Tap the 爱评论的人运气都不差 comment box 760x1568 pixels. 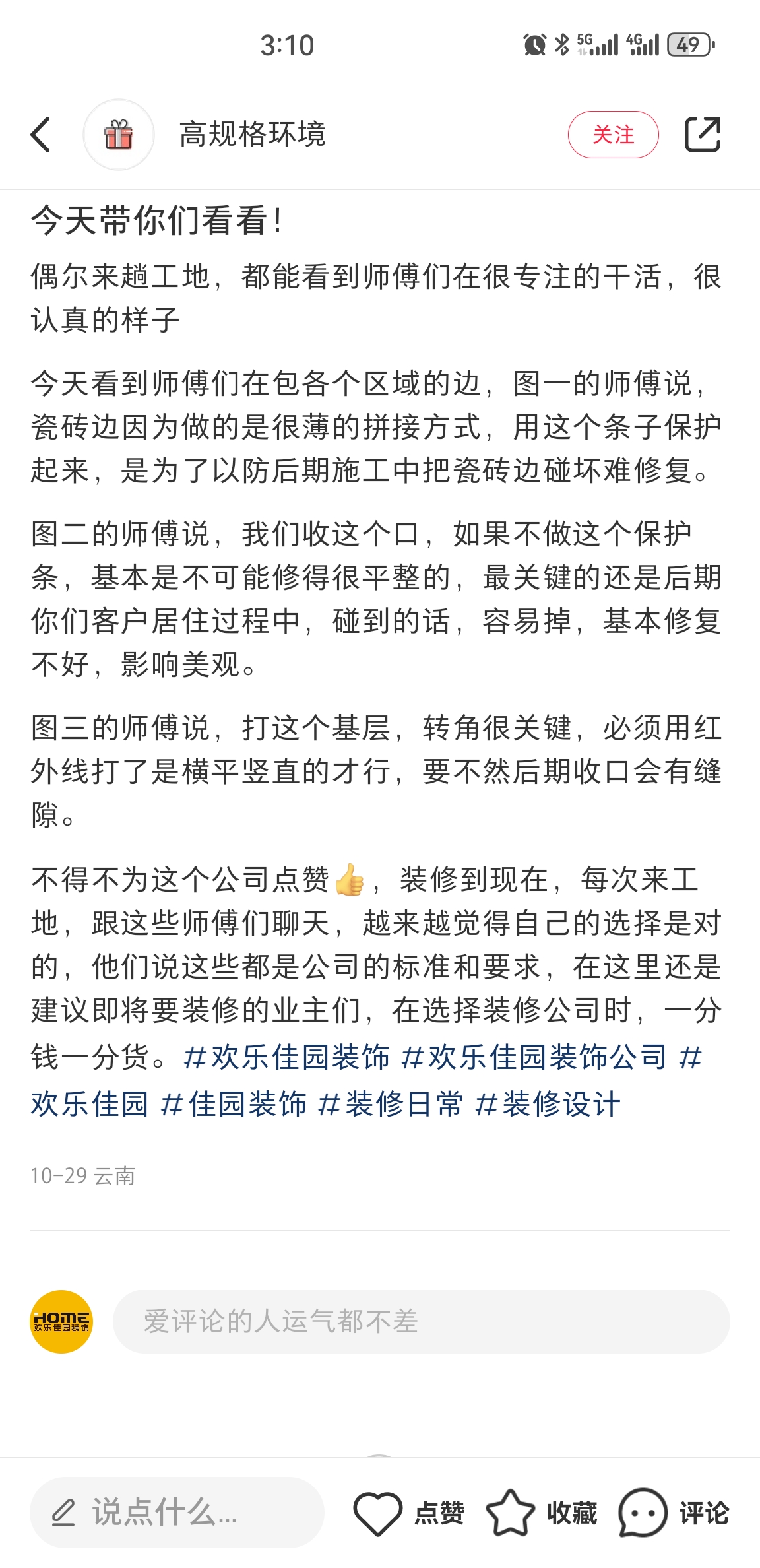pos(421,1321)
